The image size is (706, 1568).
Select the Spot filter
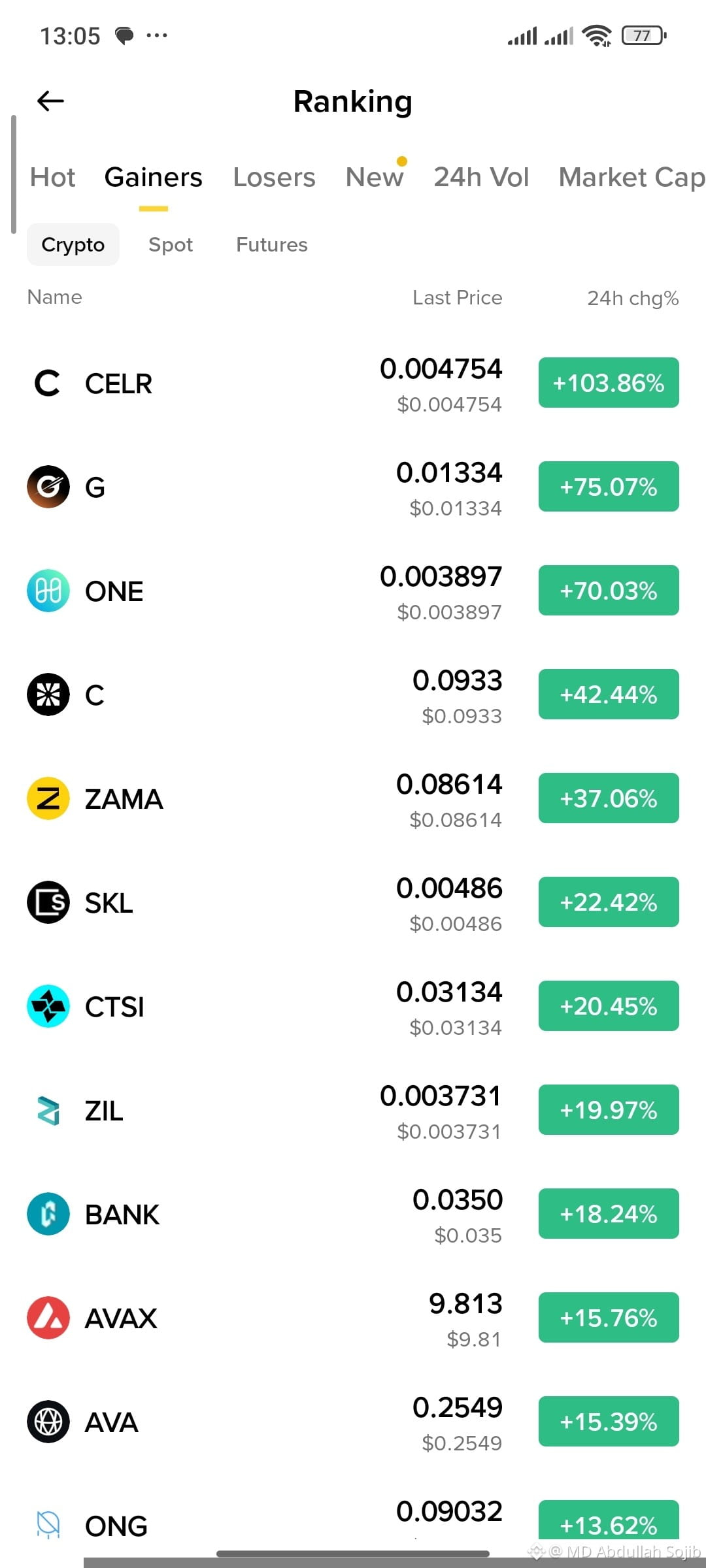(171, 244)
